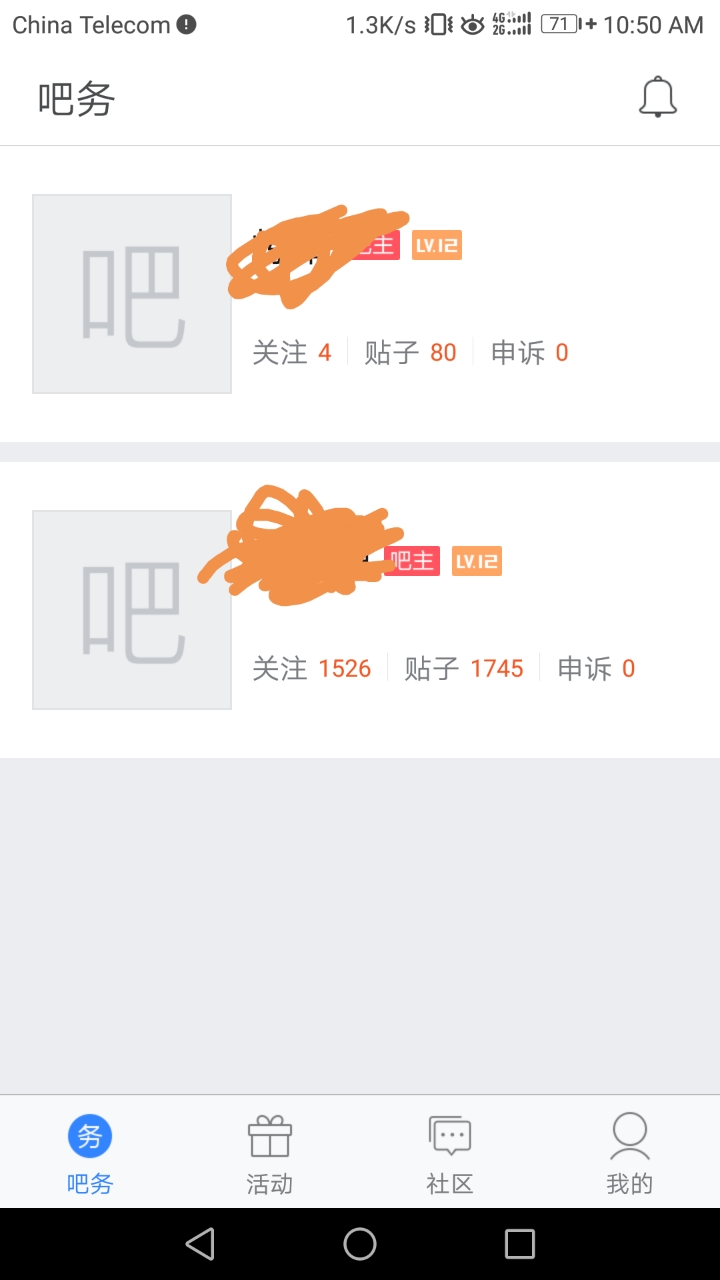
Task: Open the 我的 profile tab
Action: click(x=629, y=1154)
